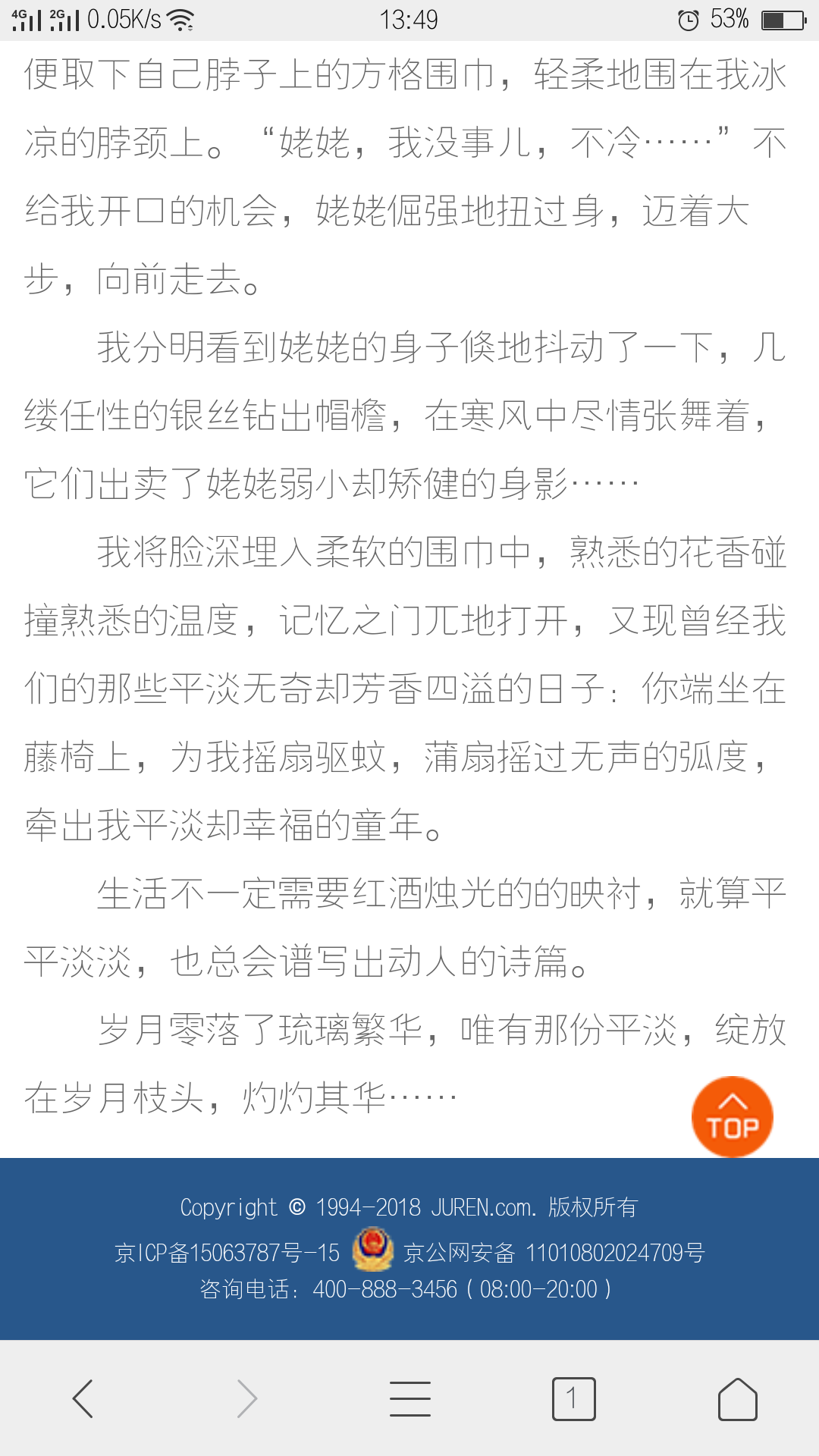The height and width of the screenshot is (1456, 819).
Task: Open the 京公网安备 11010802024709号 link
Action: pyautogui.click(x=554, y=1252)
